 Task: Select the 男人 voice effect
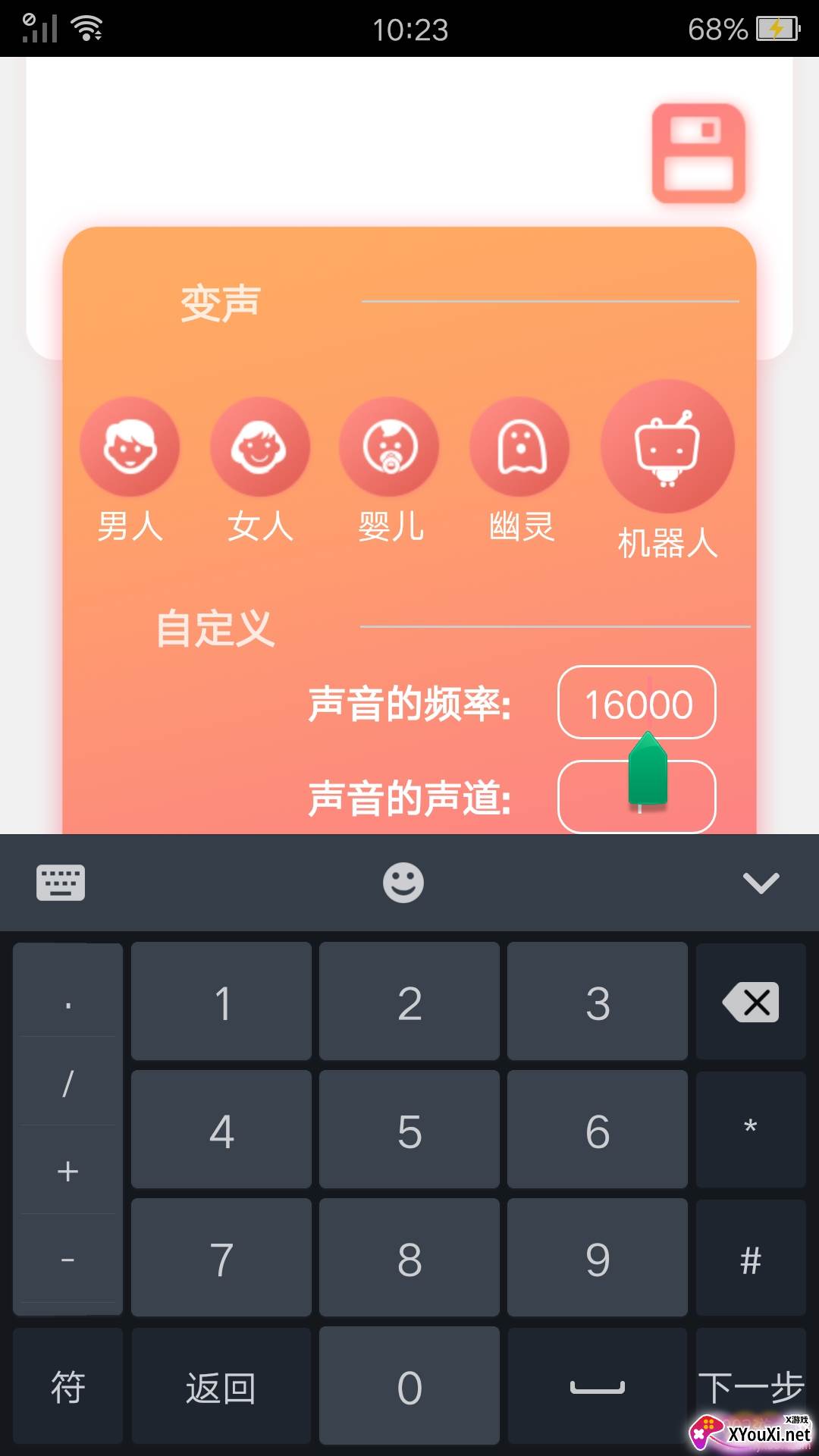(x=130, y=447)
